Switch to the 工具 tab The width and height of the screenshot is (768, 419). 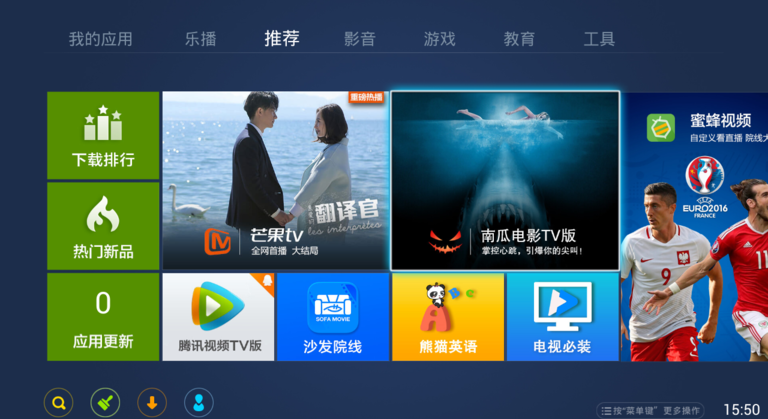click(x=599, y=40)
